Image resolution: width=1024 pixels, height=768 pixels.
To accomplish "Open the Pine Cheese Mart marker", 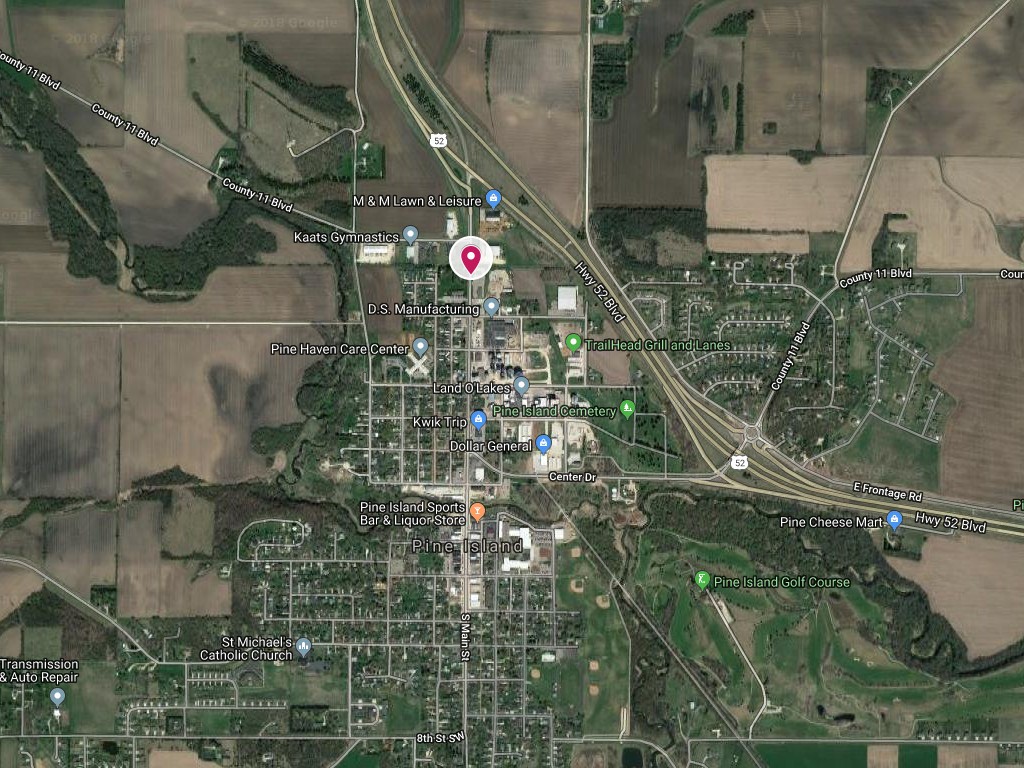I will coord(895,520).
